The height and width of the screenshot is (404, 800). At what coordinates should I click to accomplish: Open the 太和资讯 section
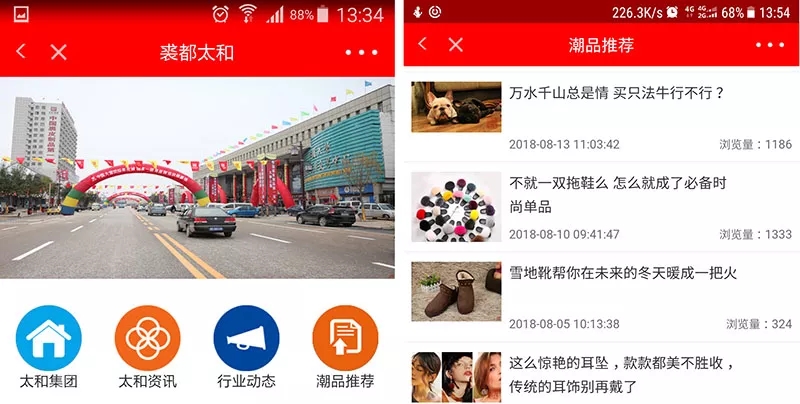coord(147,338)
